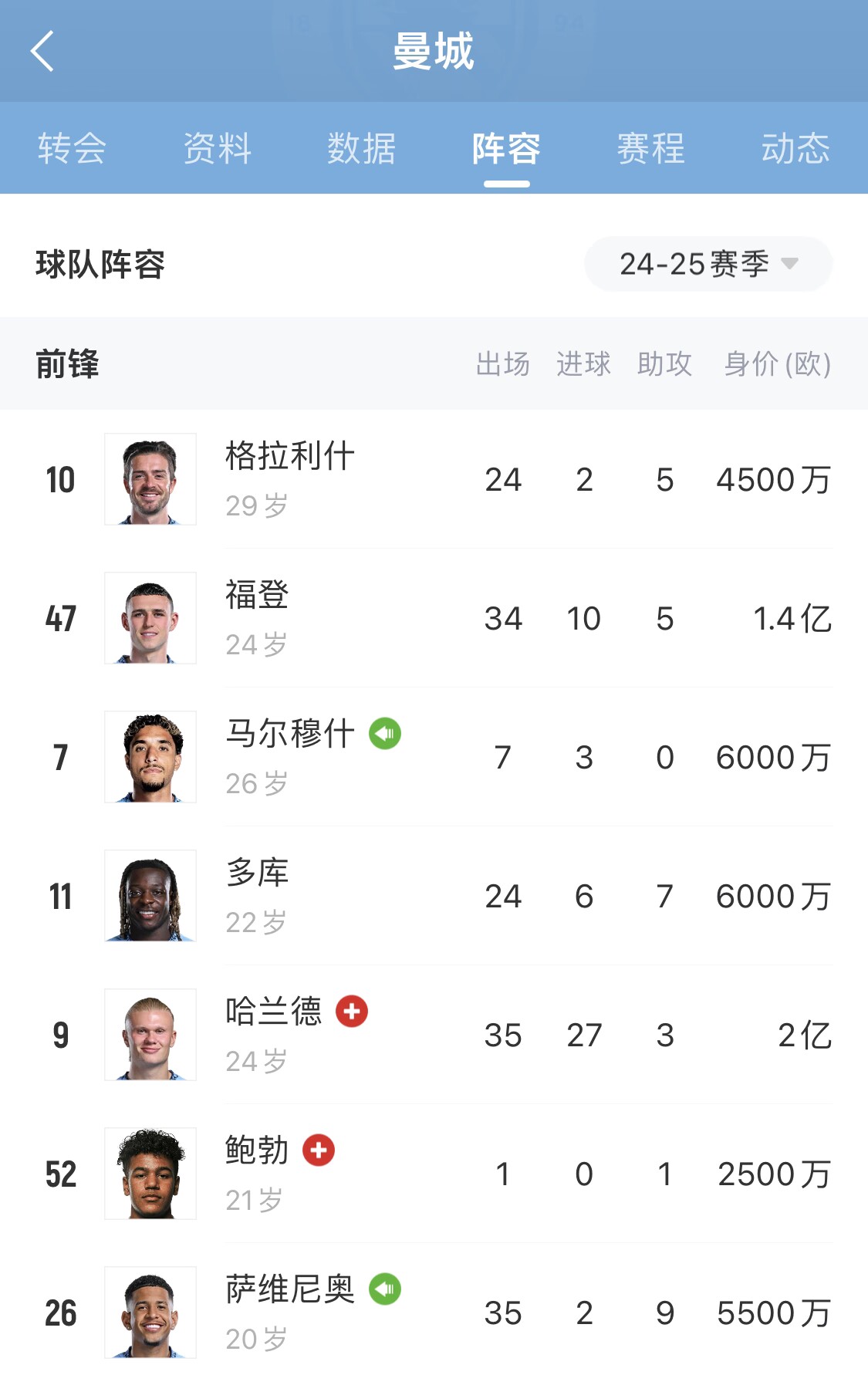The height and width of the screenshot is (1375, 868).
Task: Open the 动态 tab
Action: tap(795, 148)
